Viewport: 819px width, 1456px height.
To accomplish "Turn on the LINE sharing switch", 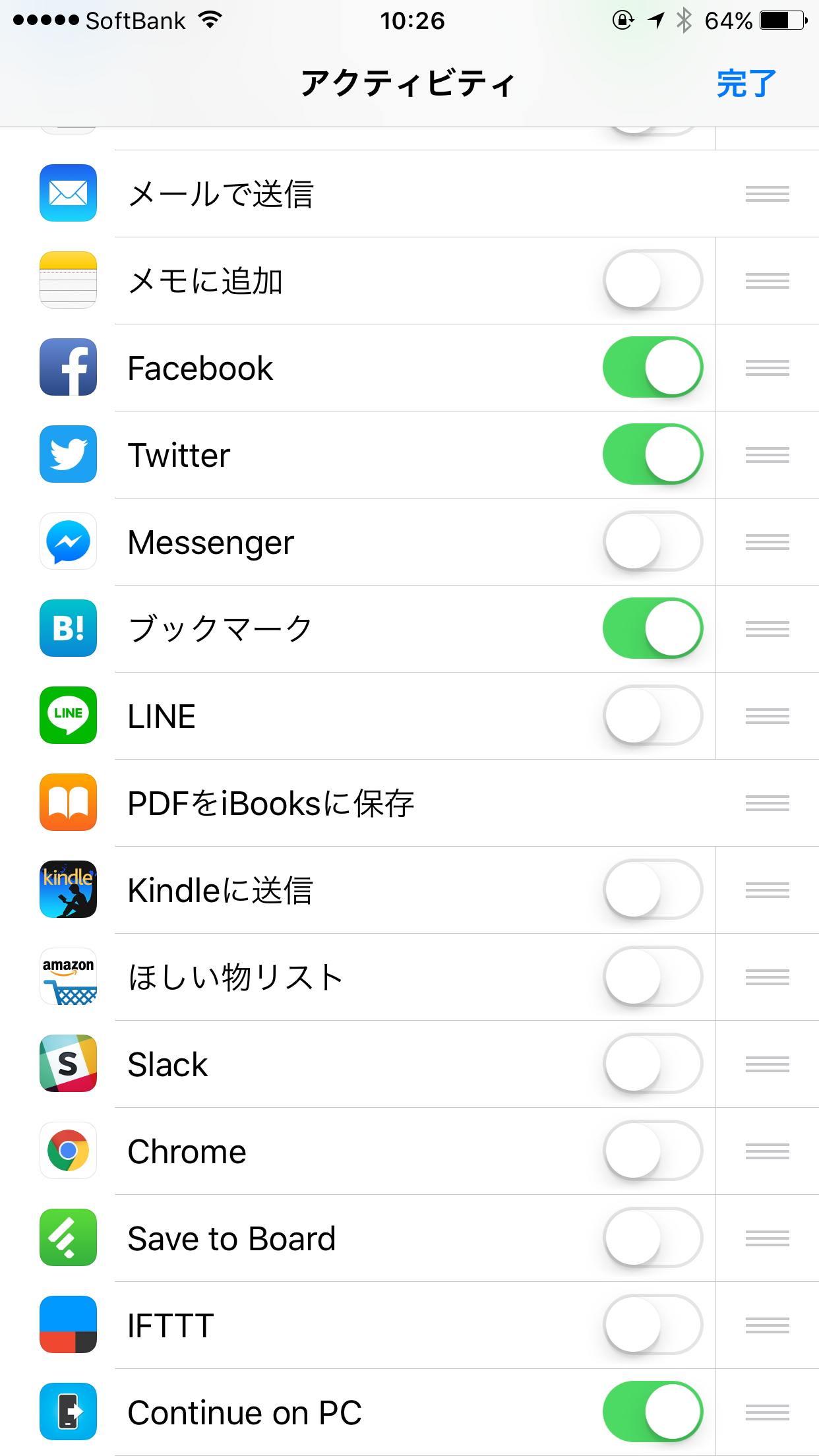I will point(653,716).
